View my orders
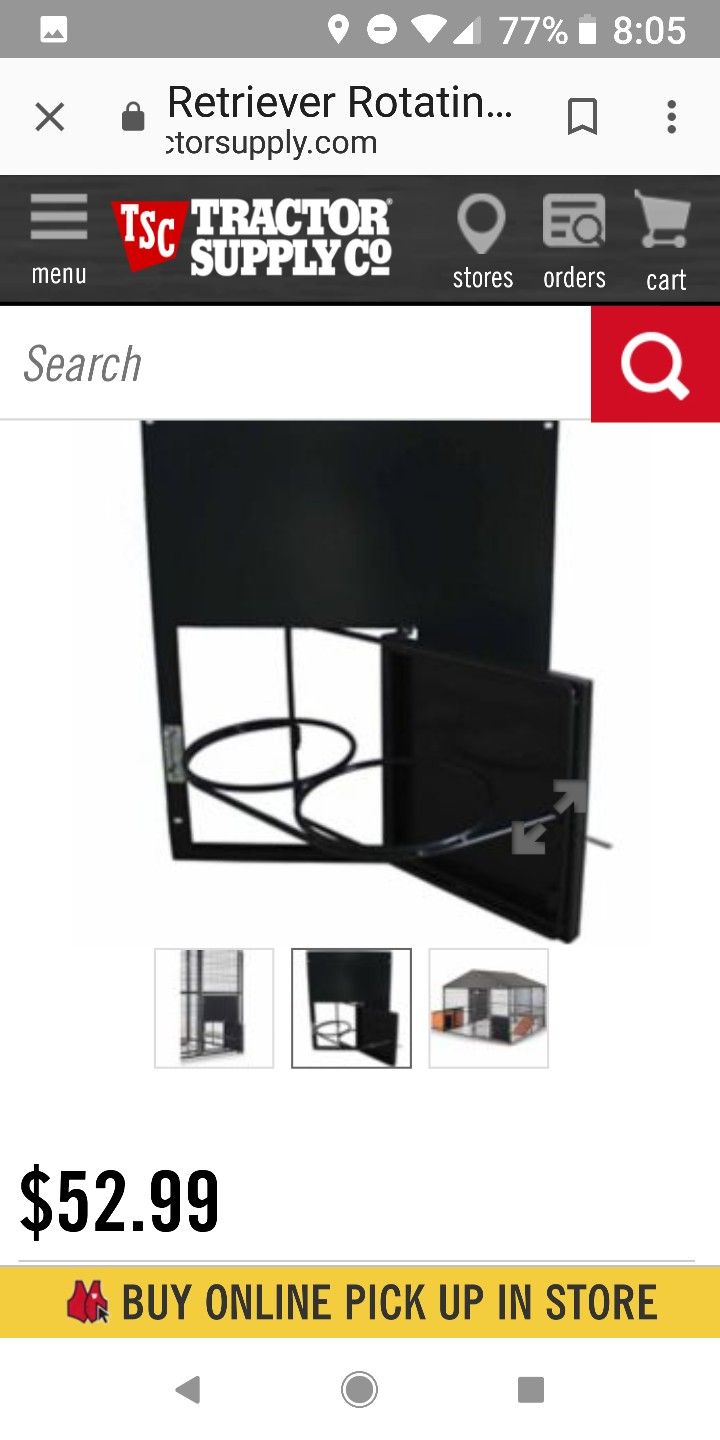This screenshot has width=720, height=1440. coord(574,242)
